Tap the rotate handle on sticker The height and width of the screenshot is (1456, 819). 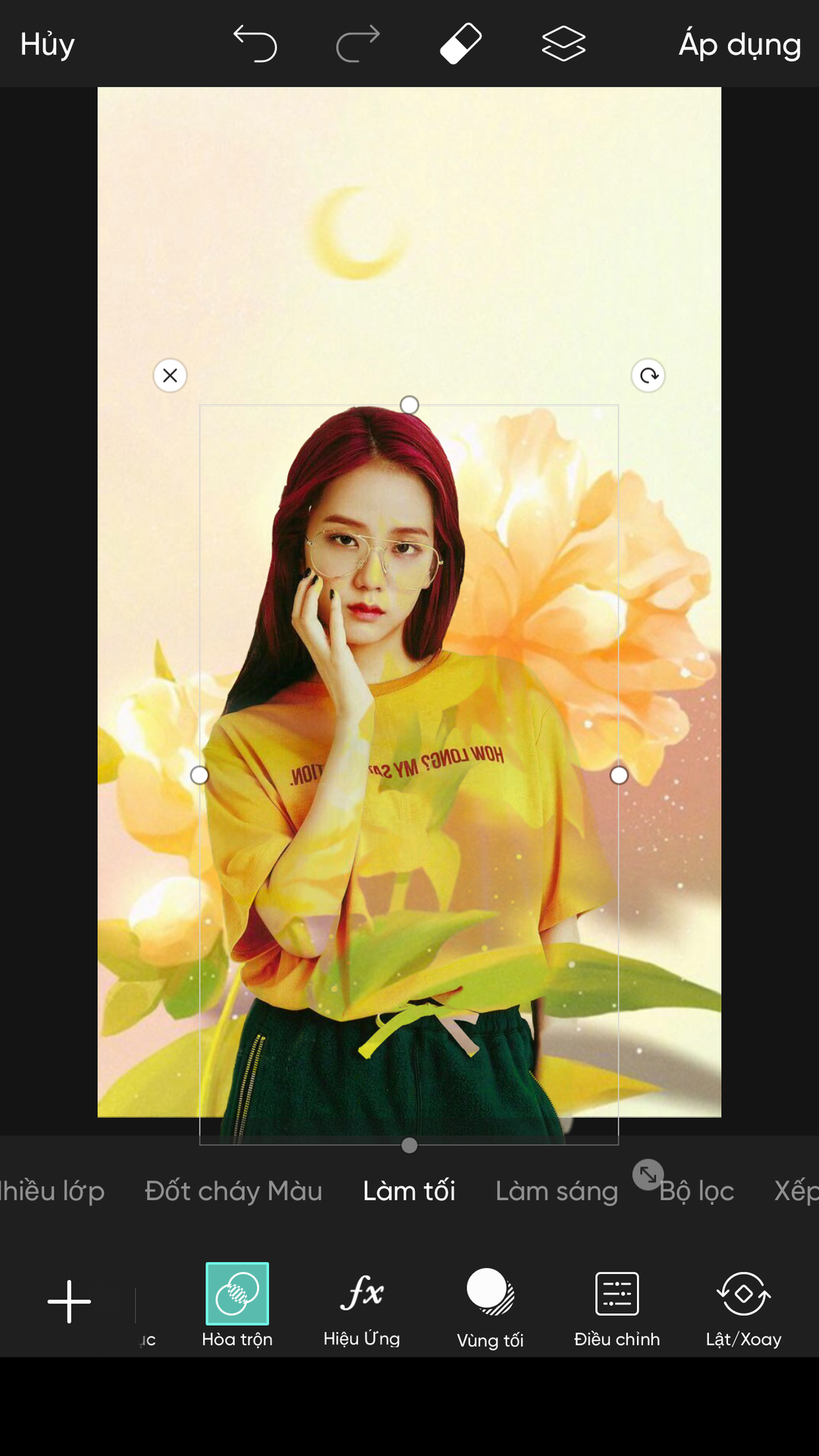coord(648,375)
